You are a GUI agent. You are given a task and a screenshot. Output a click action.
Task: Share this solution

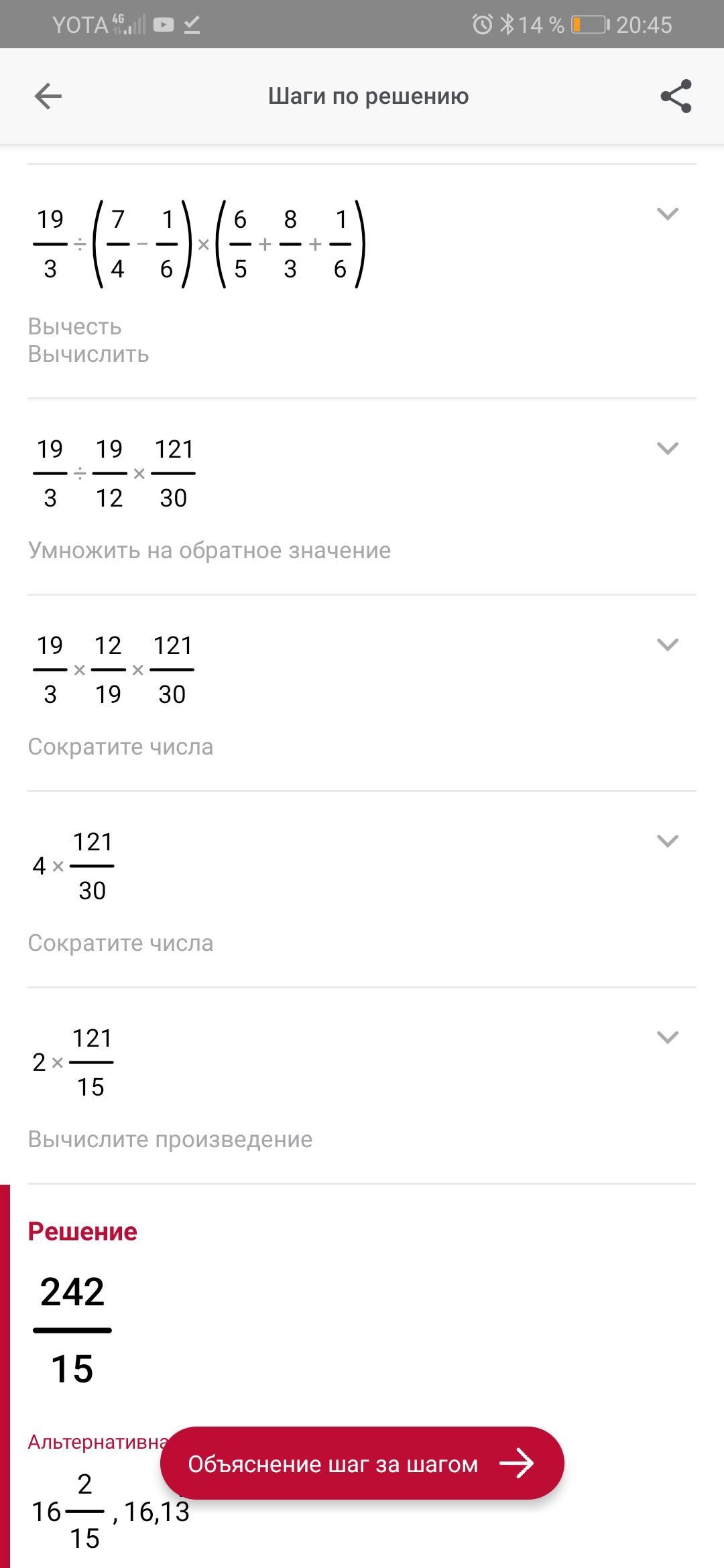[676, 96]
